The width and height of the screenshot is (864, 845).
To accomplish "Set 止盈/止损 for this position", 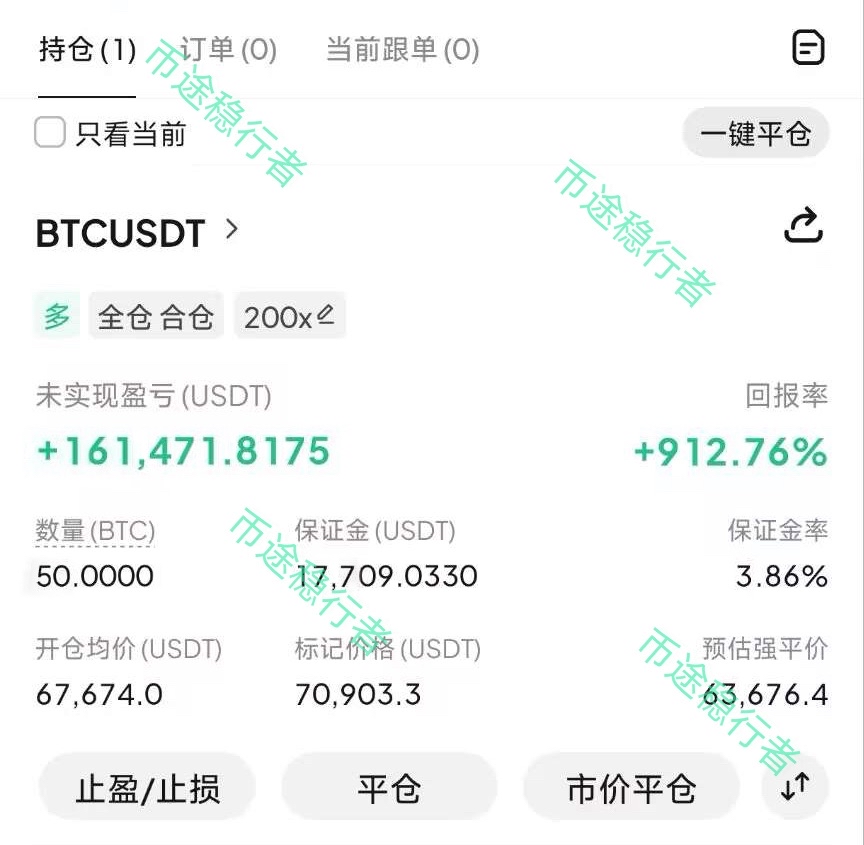I will (148, 789).
